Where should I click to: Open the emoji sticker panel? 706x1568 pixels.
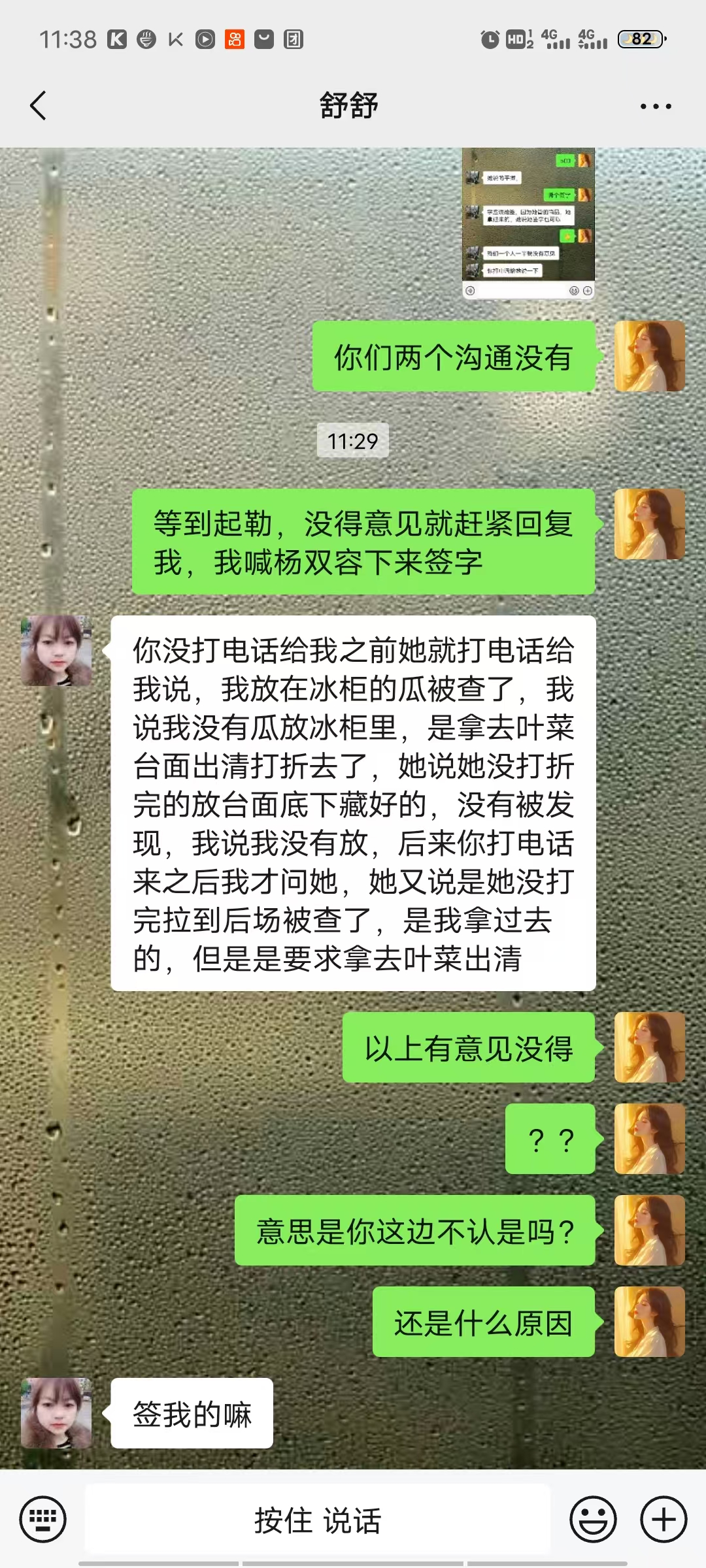point(593,1519)
